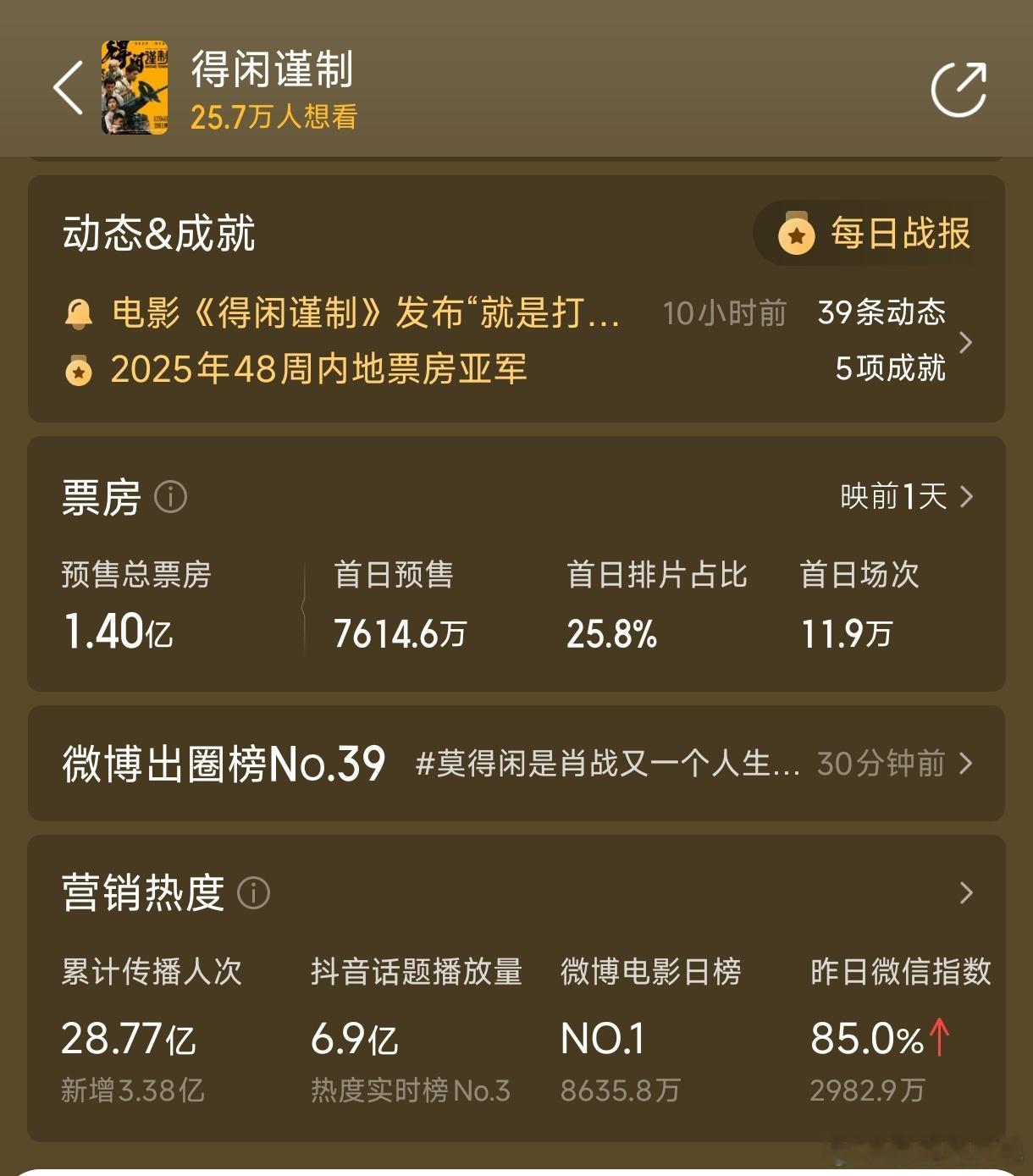Image resolution: width=1033 pixels, height=1176 pixels.
Task: Click the 25.7万人想看 count
Action: click(x=273, y=117)
